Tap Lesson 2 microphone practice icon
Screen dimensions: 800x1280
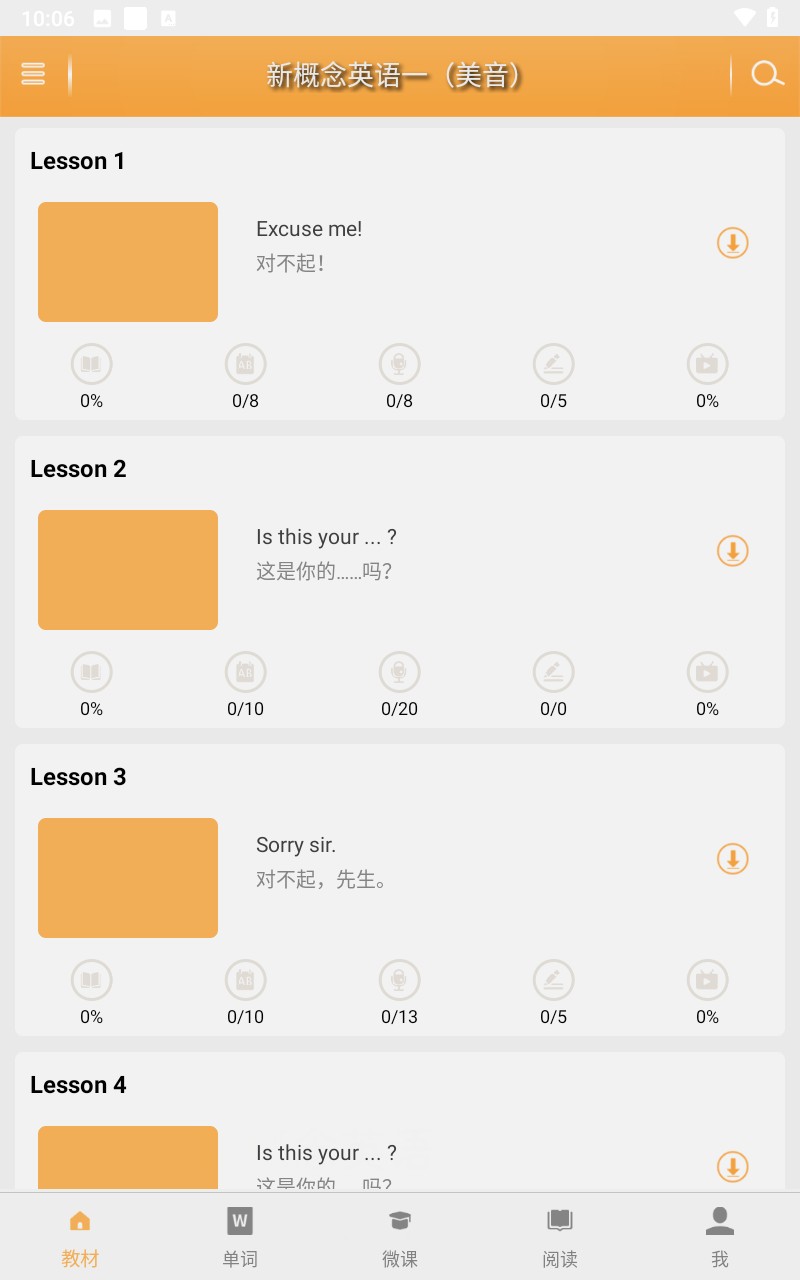click(399, 671)
